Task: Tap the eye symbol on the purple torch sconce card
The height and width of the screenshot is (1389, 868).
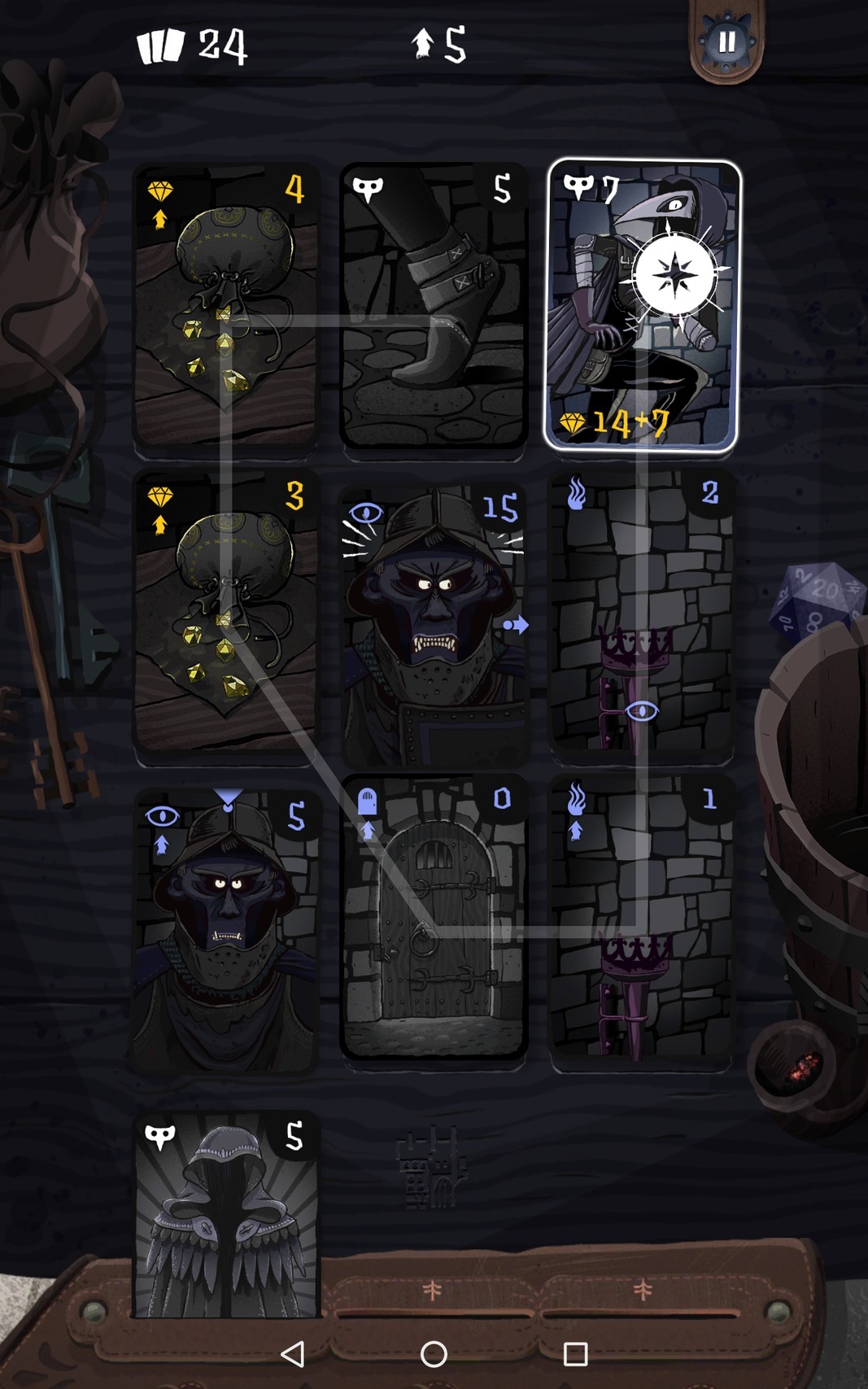Action: tap(642, 711)
